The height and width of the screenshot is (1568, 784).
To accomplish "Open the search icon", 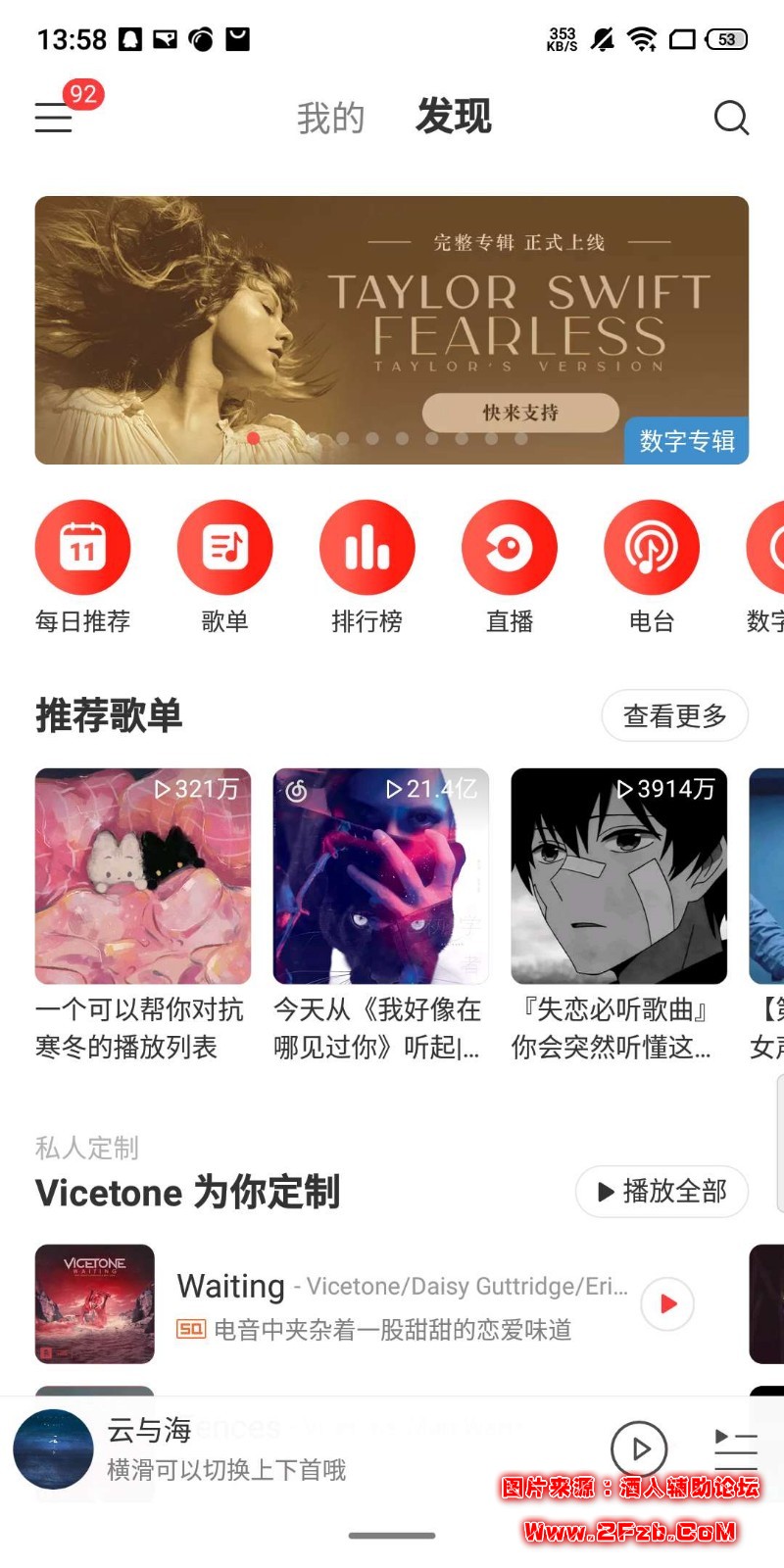I will click(731, 118).
